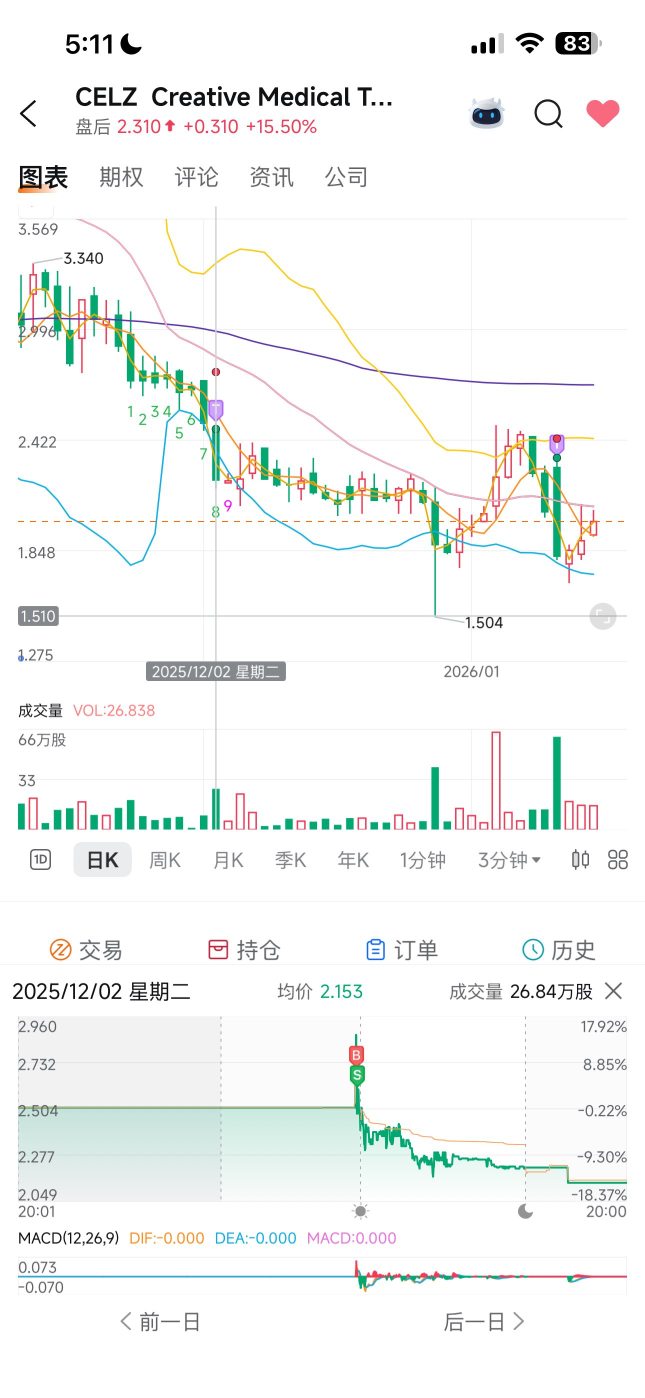Select 月K monthly chart
Image resolution: width=645 pixels, height=1398 pixels.
(228, 860)
